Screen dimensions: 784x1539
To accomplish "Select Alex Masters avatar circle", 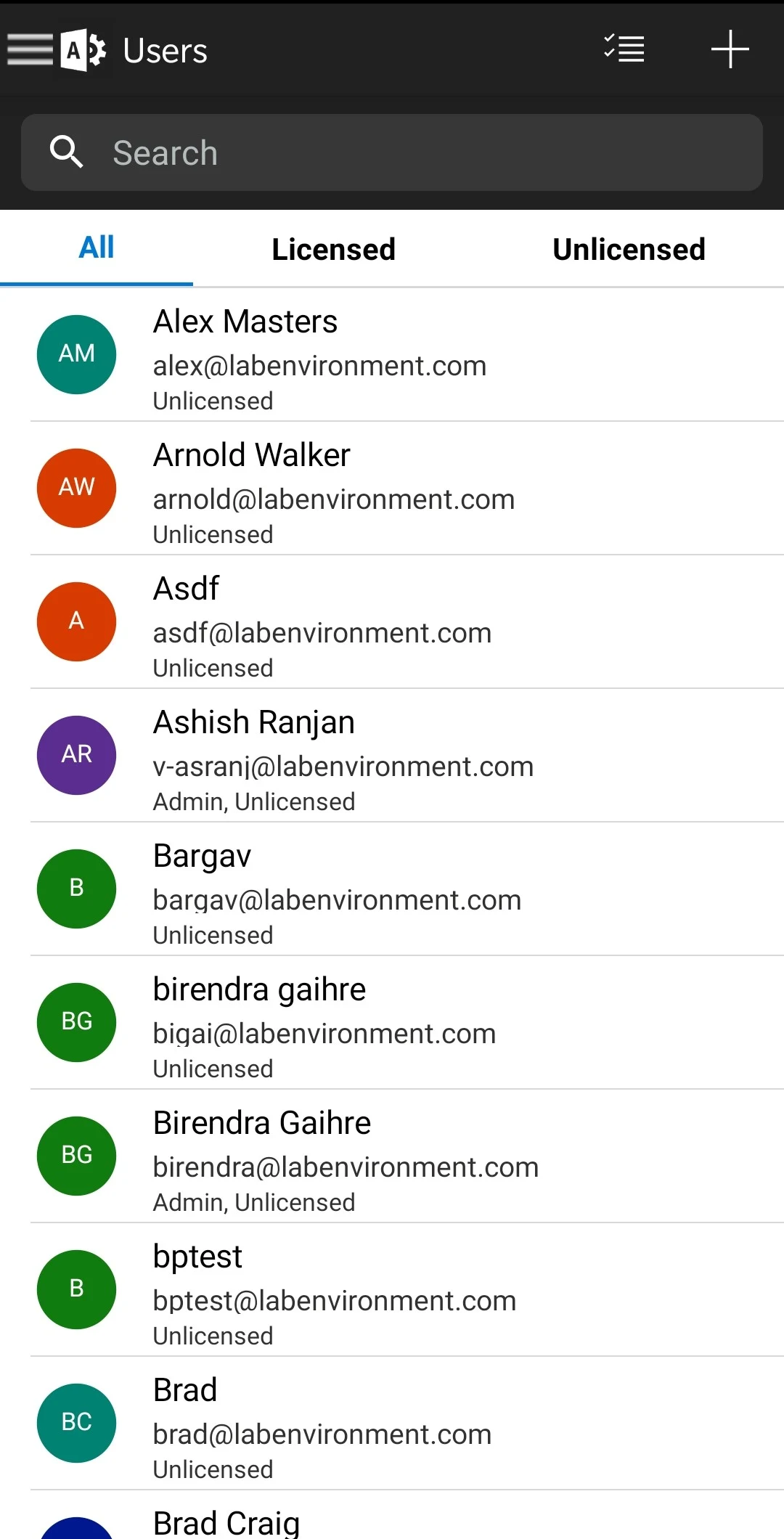I will 75,354.
